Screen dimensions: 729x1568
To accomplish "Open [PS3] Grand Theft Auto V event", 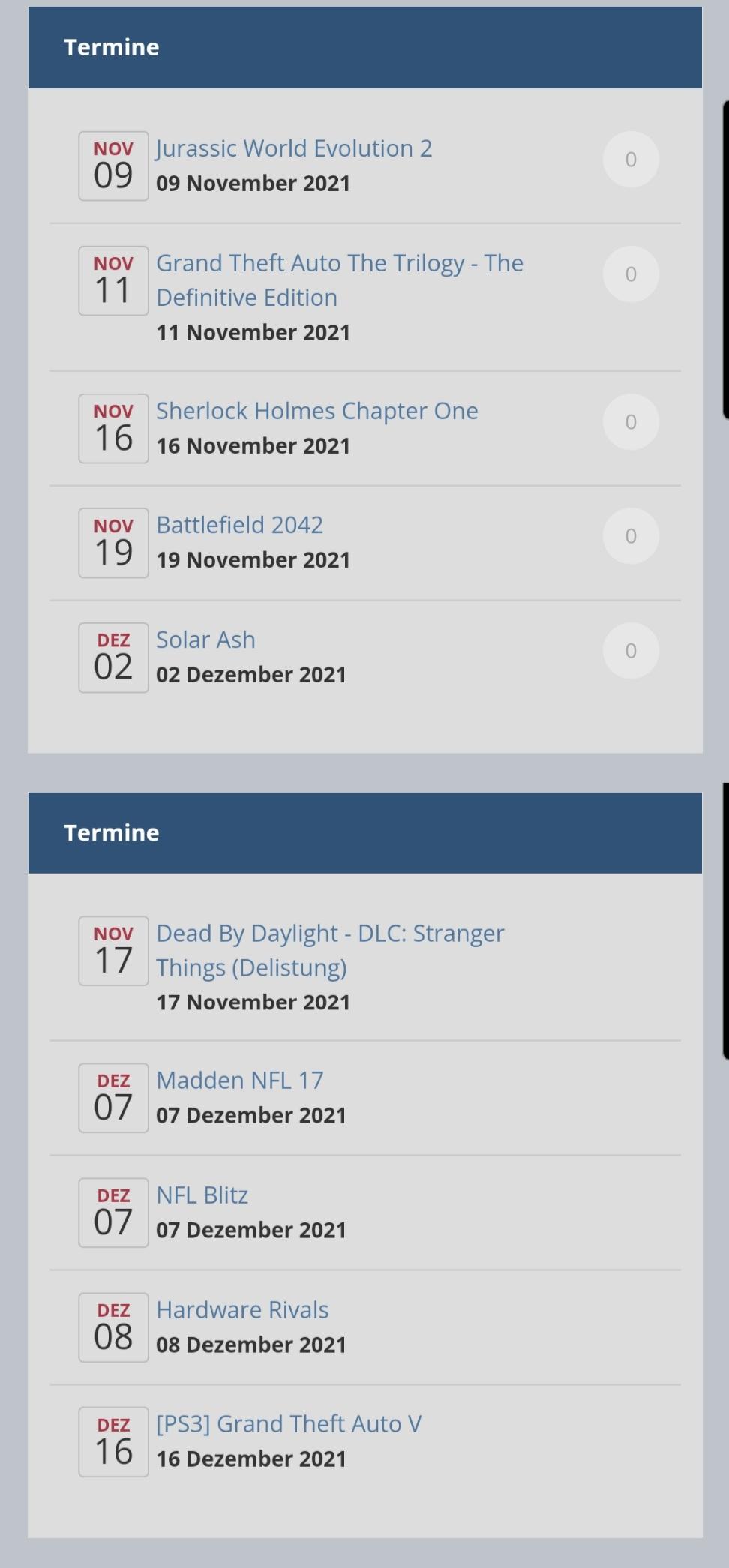I will pos(289,1424).
